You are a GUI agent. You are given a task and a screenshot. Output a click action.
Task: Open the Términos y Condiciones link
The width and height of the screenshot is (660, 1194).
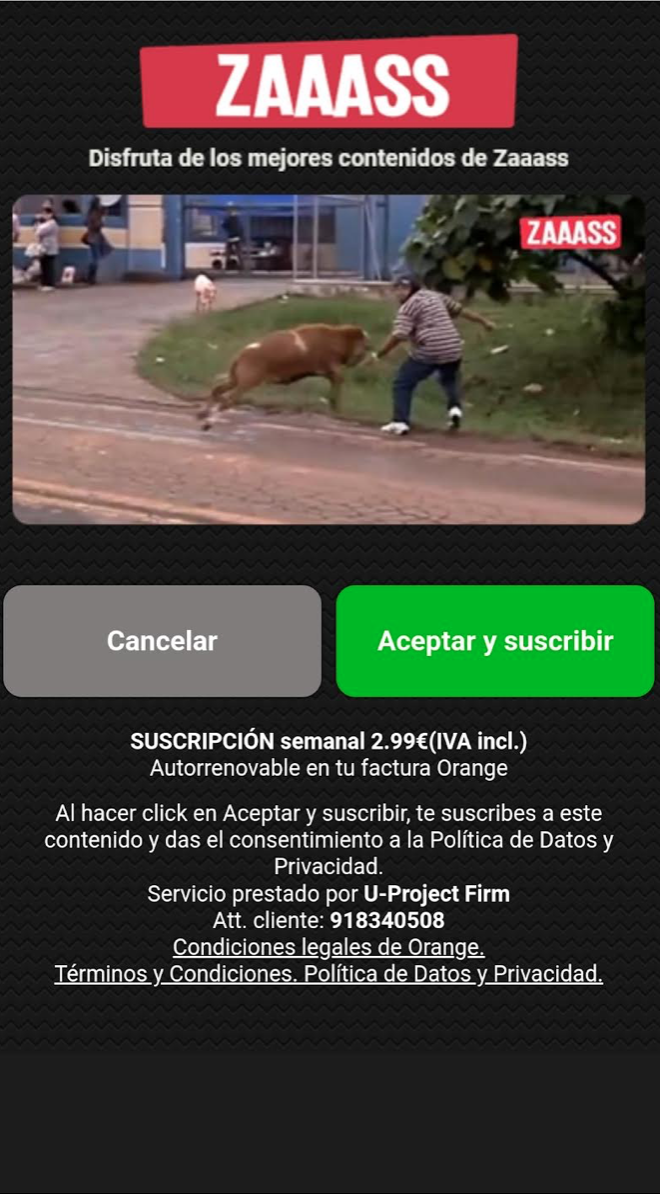pos(174,974)
